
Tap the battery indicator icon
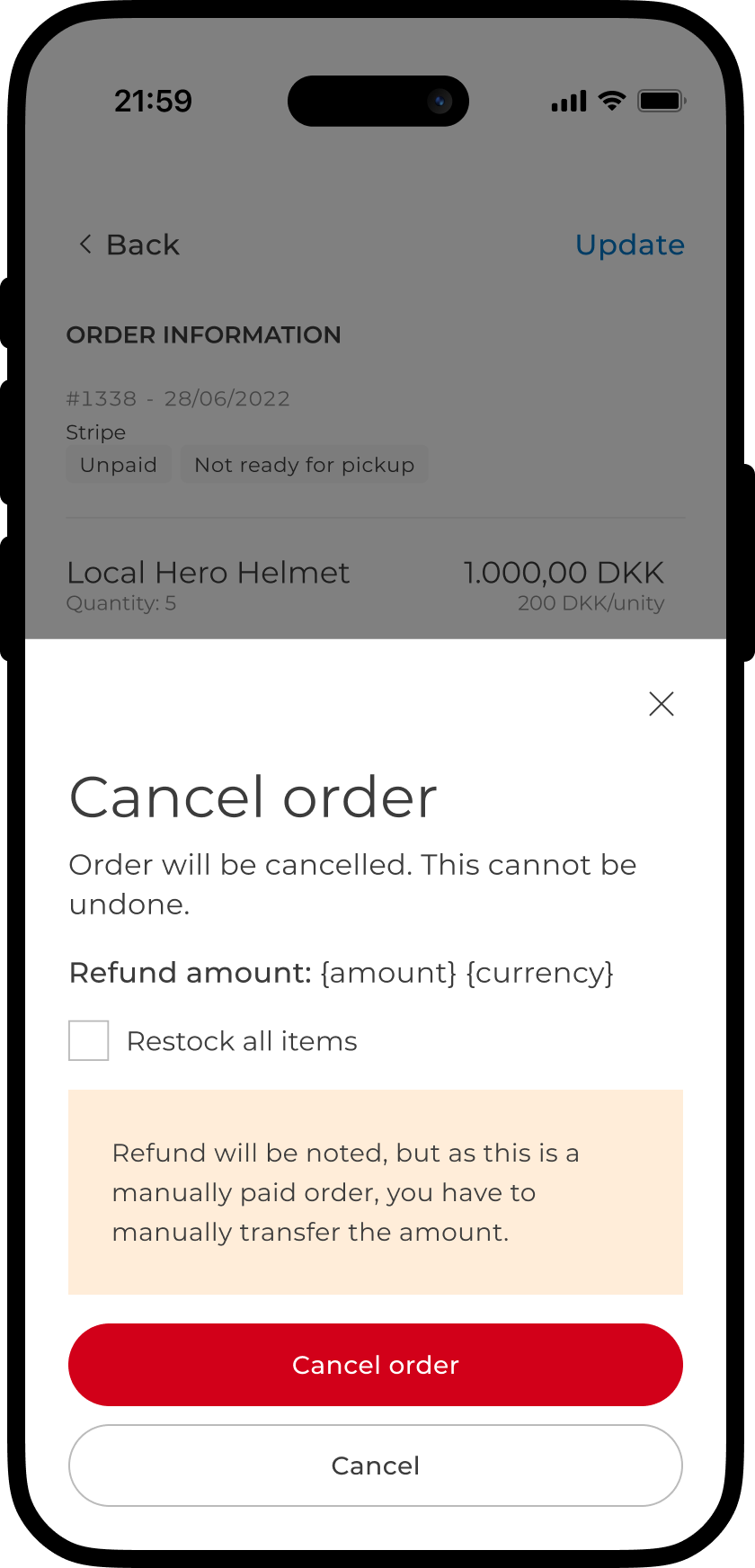click(x=661, y=101)
